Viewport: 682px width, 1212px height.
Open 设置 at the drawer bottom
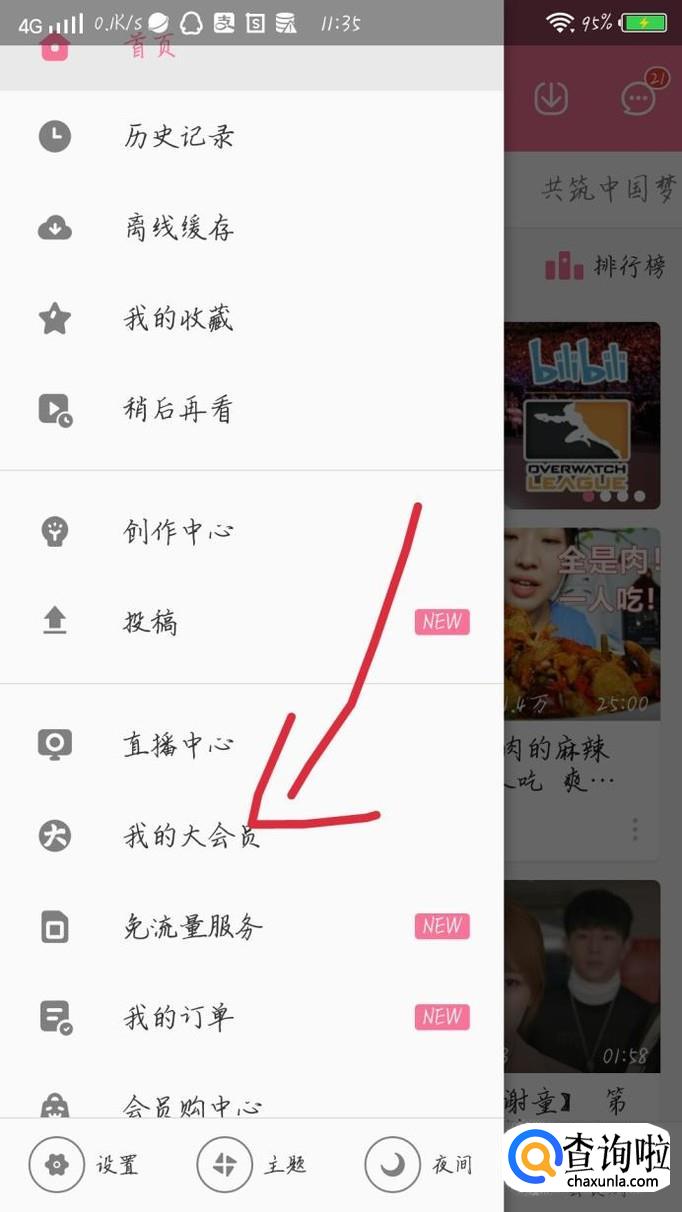click(x=84, y=1165)
